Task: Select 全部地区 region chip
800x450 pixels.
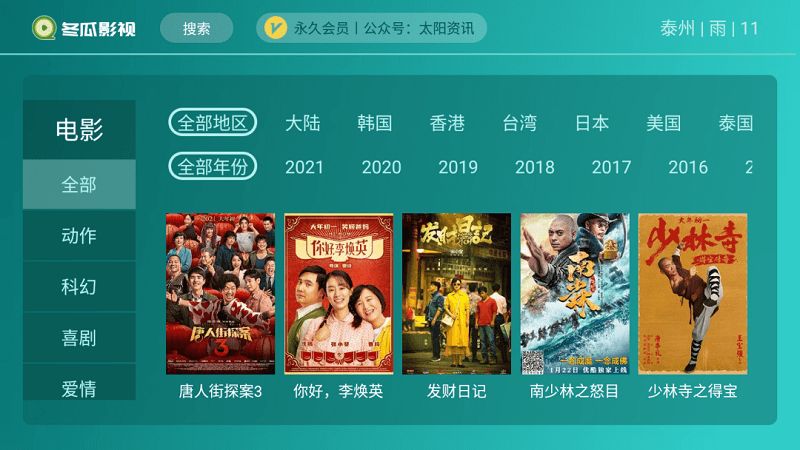Action: 212,123
